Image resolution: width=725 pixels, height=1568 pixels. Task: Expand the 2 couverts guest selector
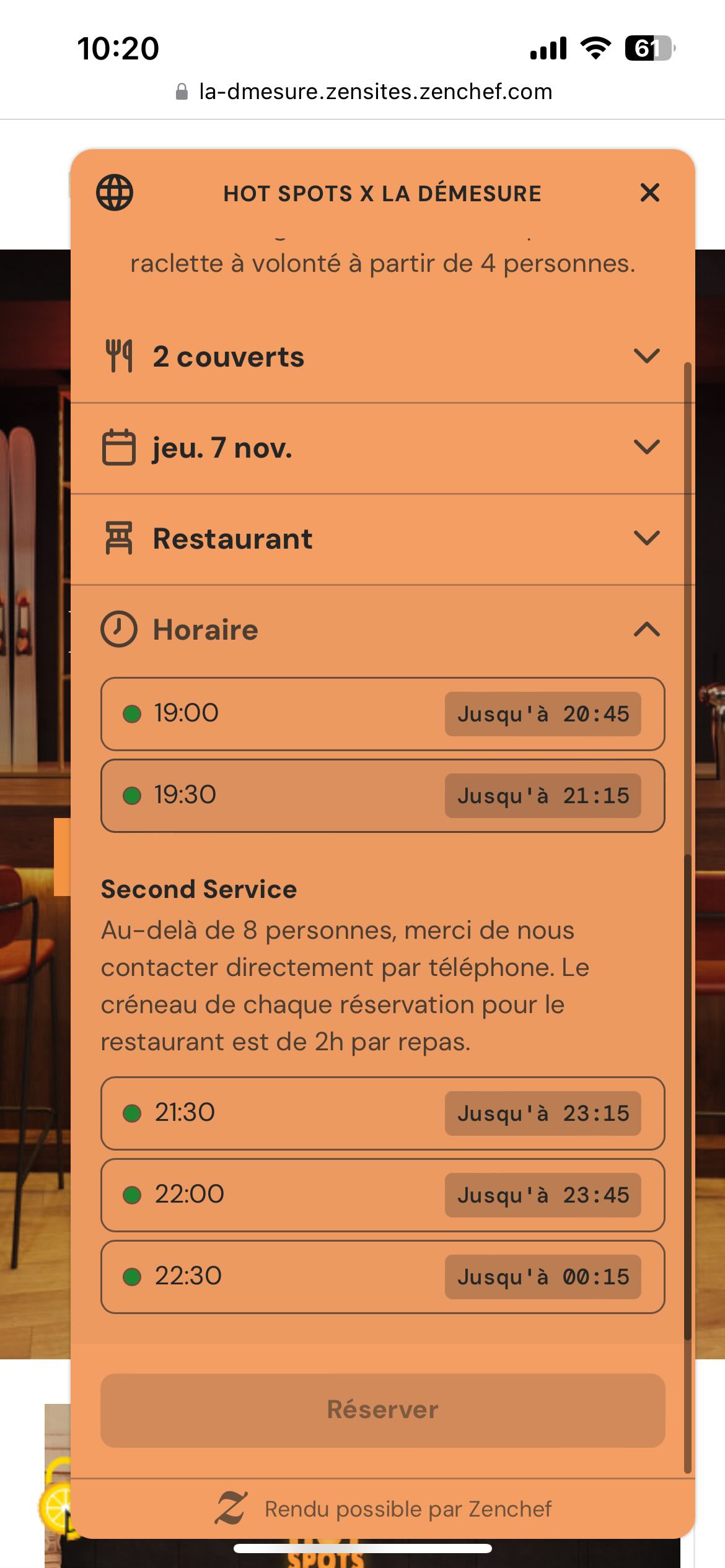[382, 357]
